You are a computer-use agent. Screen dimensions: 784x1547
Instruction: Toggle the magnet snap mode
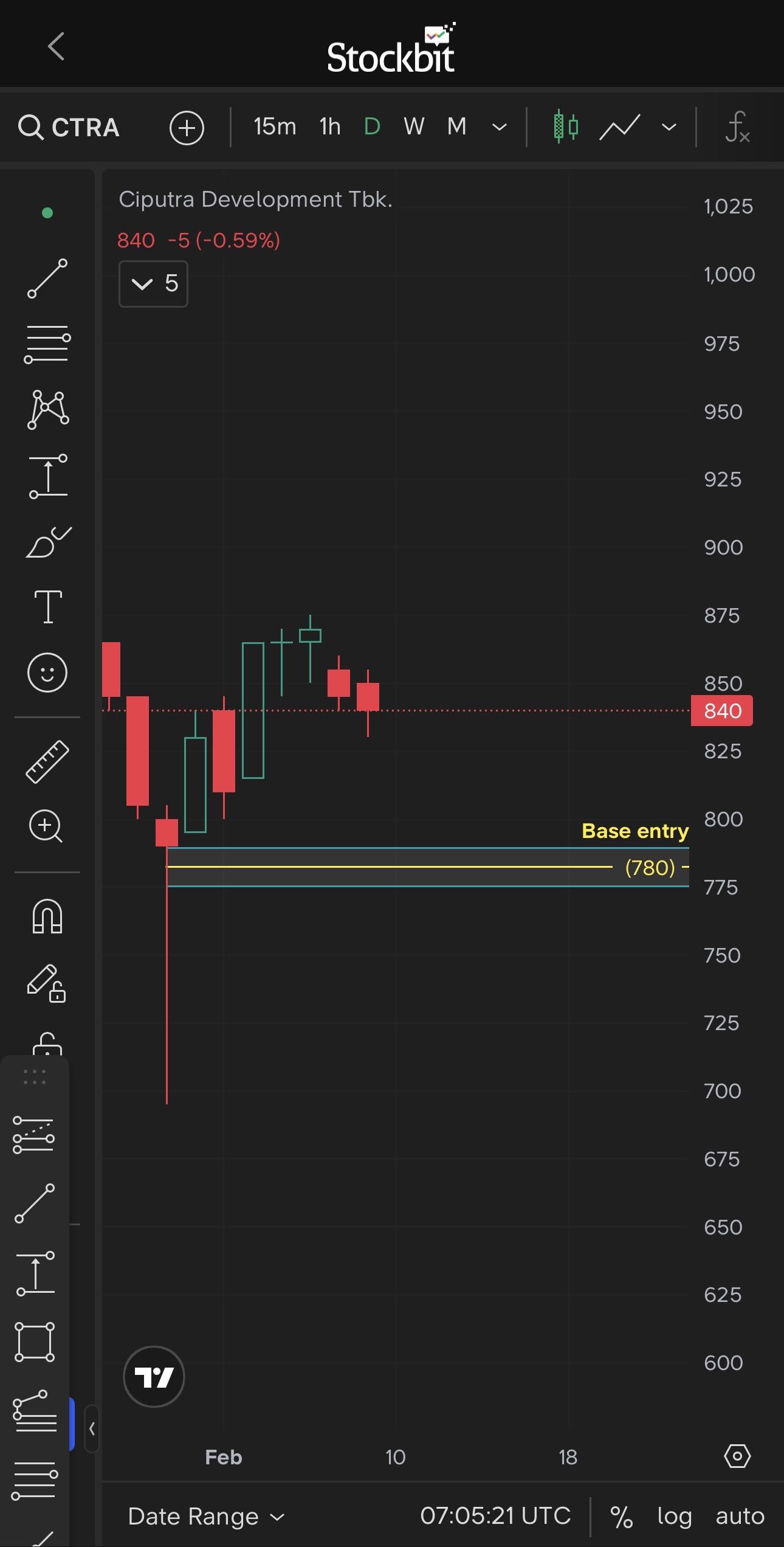pos(47,916)
